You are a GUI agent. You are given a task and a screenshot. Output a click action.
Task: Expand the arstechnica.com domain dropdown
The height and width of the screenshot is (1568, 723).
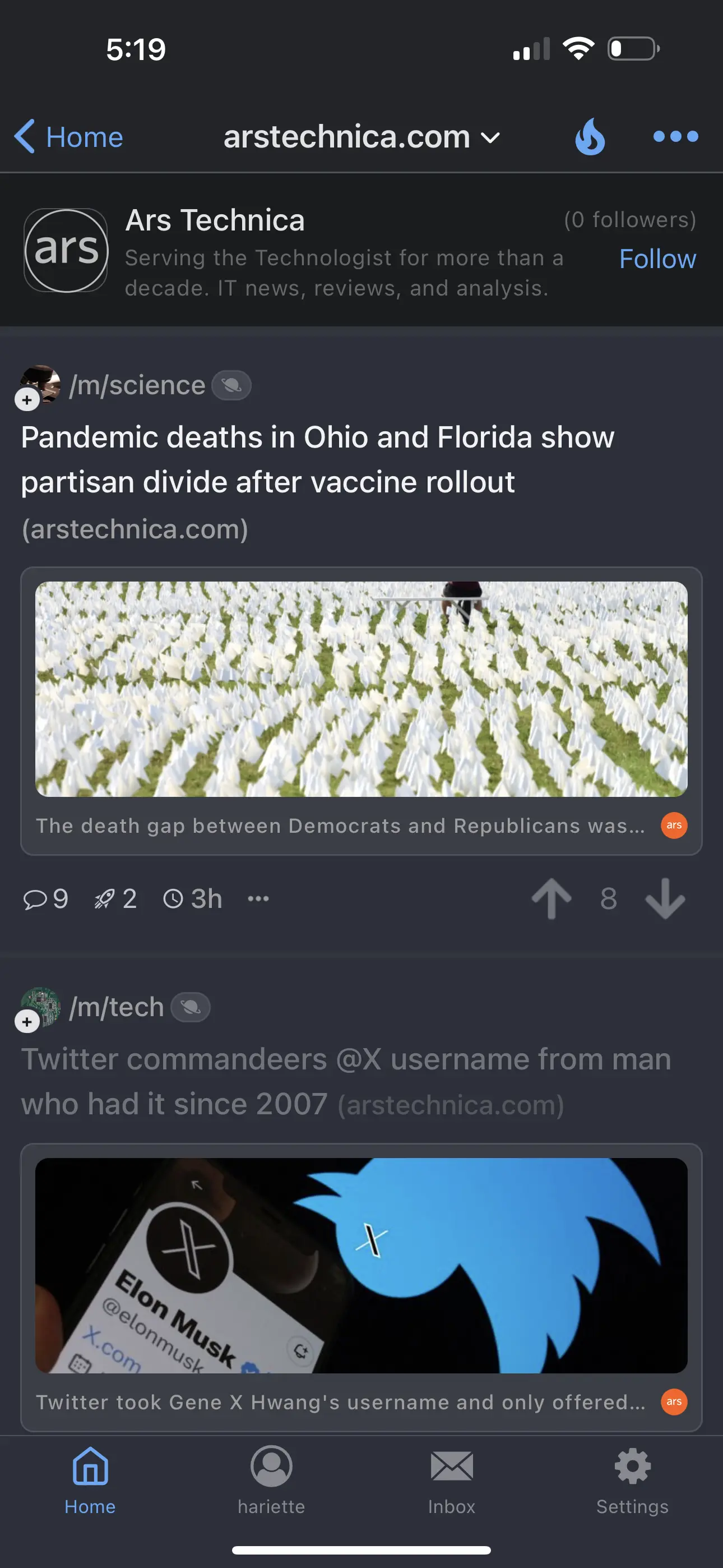361,136
